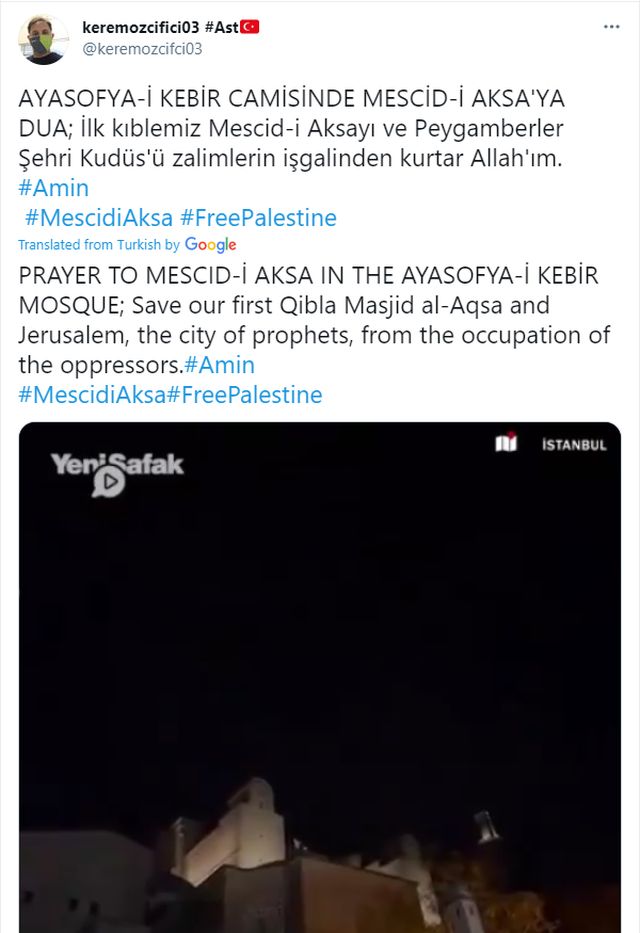Open #MescidiAksa hashtag in the Turkish text
640x933 pixels.
tap(99, 218)
